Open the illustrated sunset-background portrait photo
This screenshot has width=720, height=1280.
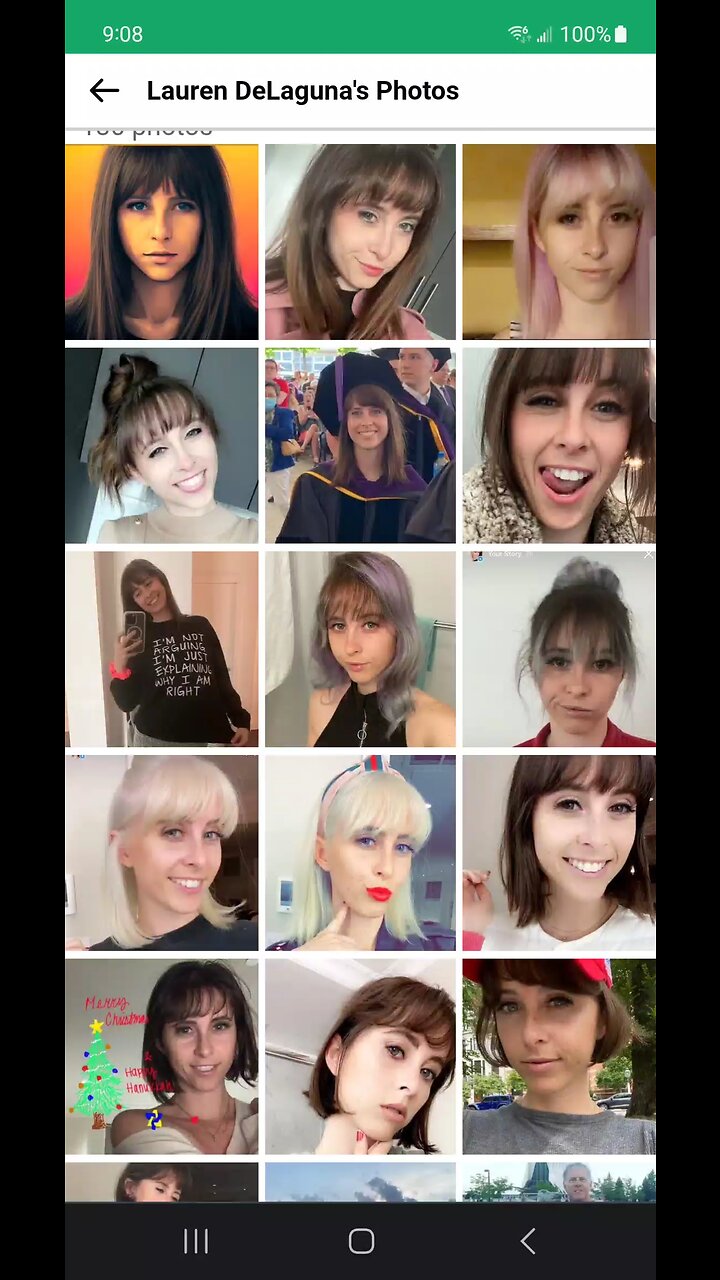(x=162, y=242)
